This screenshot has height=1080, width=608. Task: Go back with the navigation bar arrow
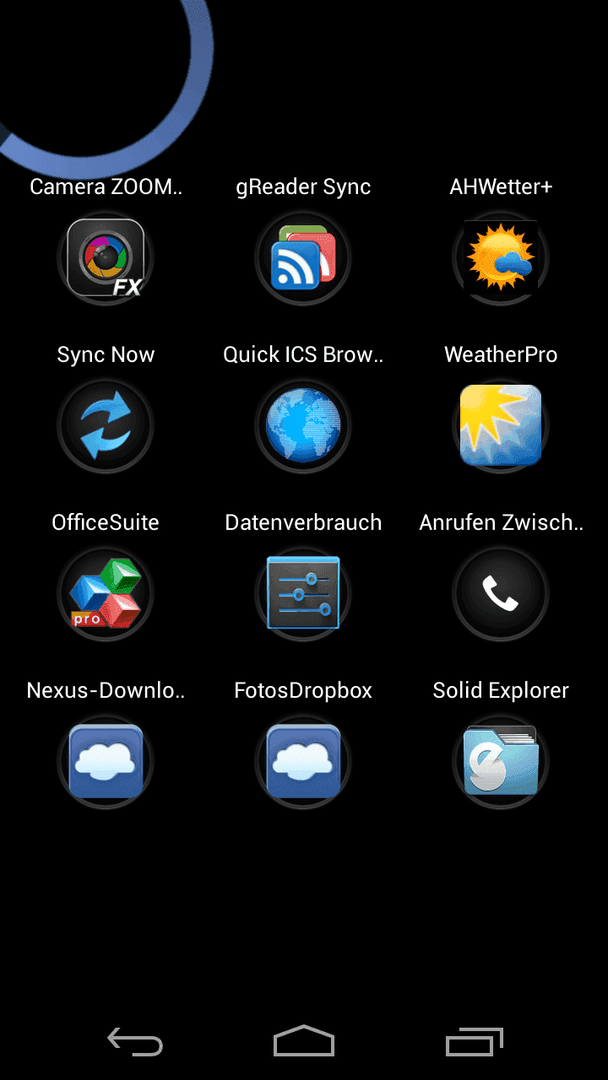pyautogui.click(x=135, y=1041)
